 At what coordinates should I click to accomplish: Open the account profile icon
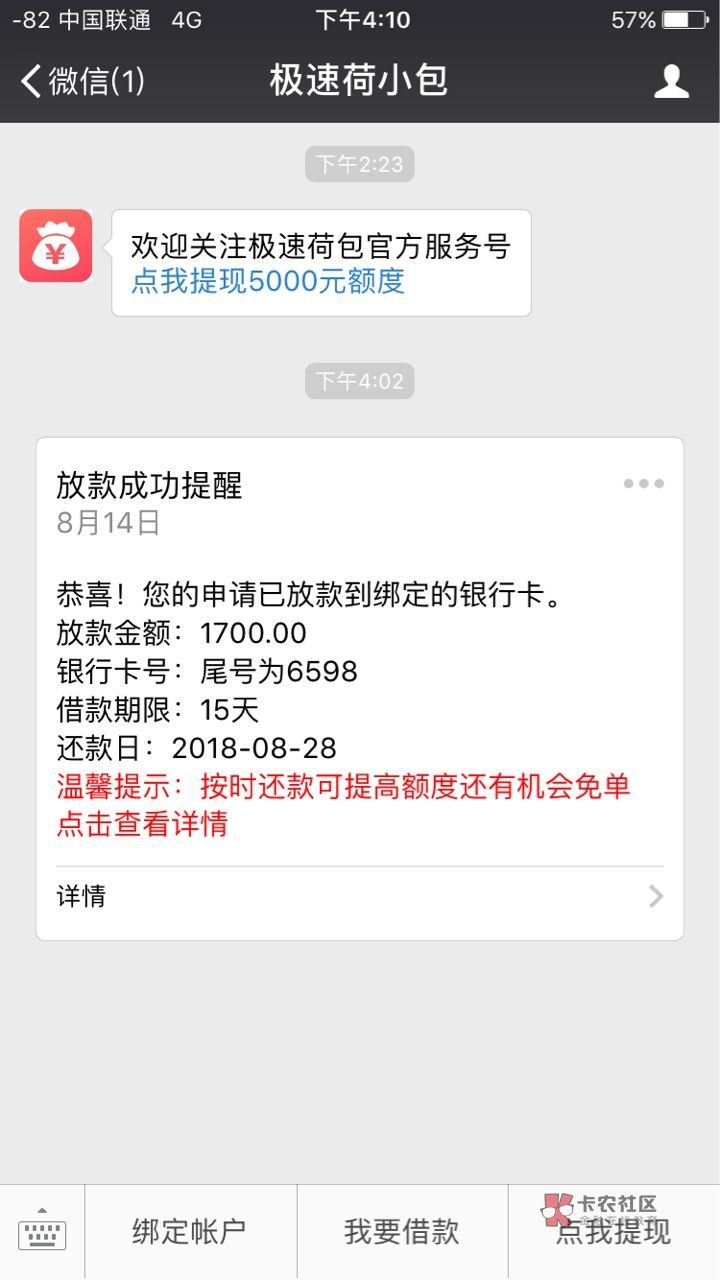(671, 81)
